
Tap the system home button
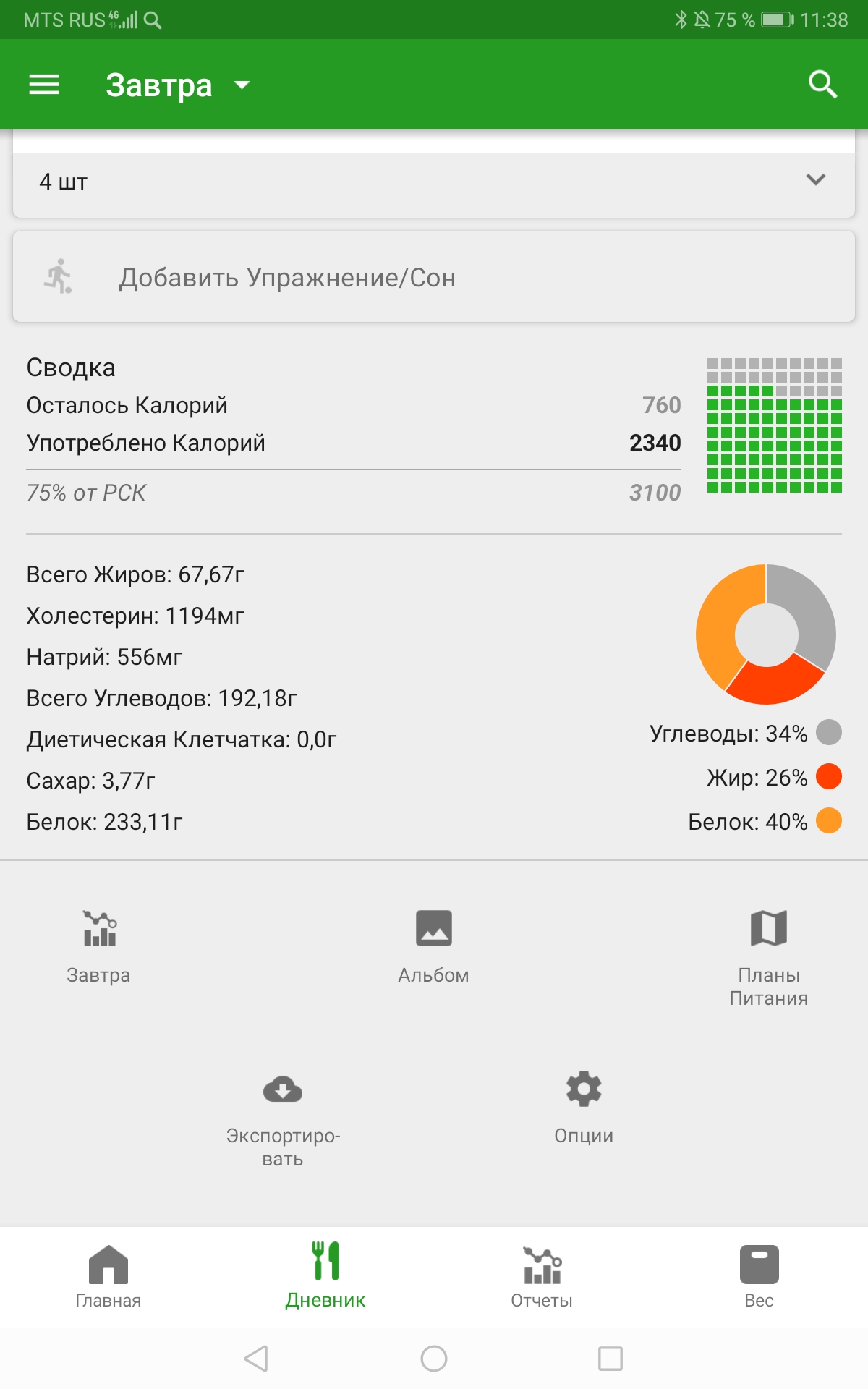click(434, 1359)
